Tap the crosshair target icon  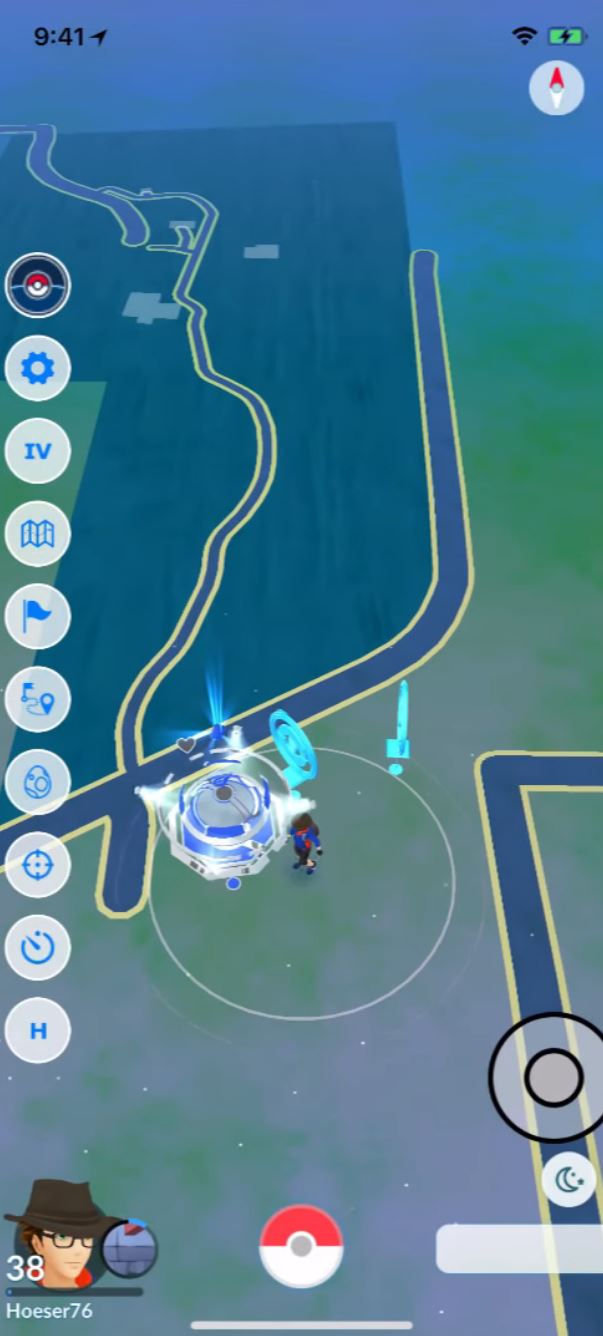(38, 865)
